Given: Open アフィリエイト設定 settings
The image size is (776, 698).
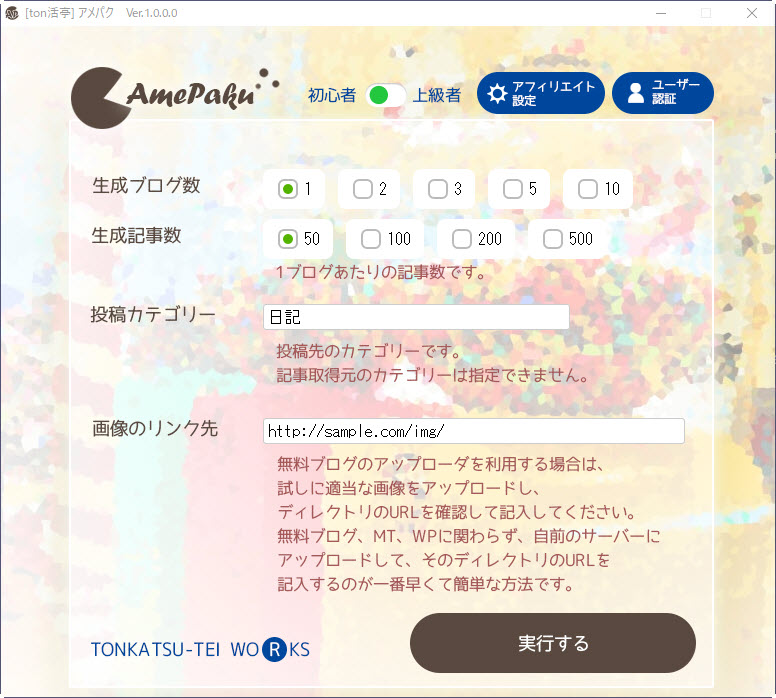Looking at the screenshot, I should (540, 94).
